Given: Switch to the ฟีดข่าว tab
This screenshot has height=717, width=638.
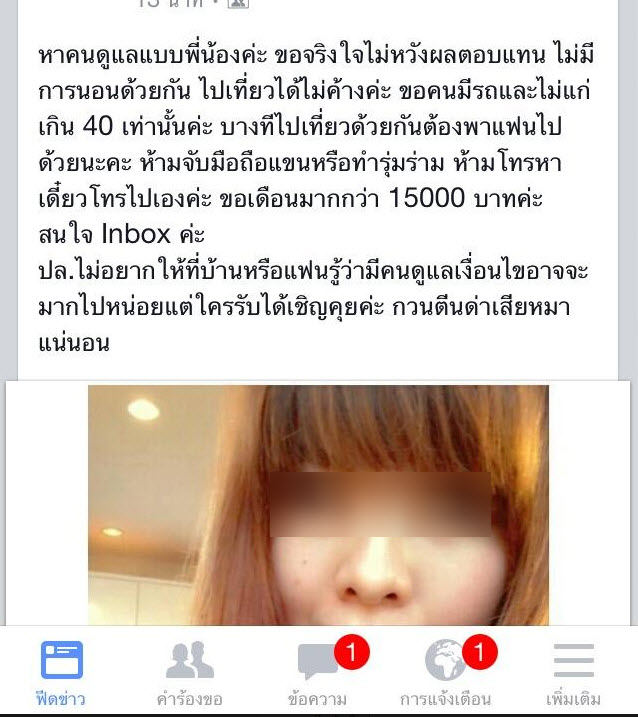Looking at the screenshot, I should click(x=61, y=672).
